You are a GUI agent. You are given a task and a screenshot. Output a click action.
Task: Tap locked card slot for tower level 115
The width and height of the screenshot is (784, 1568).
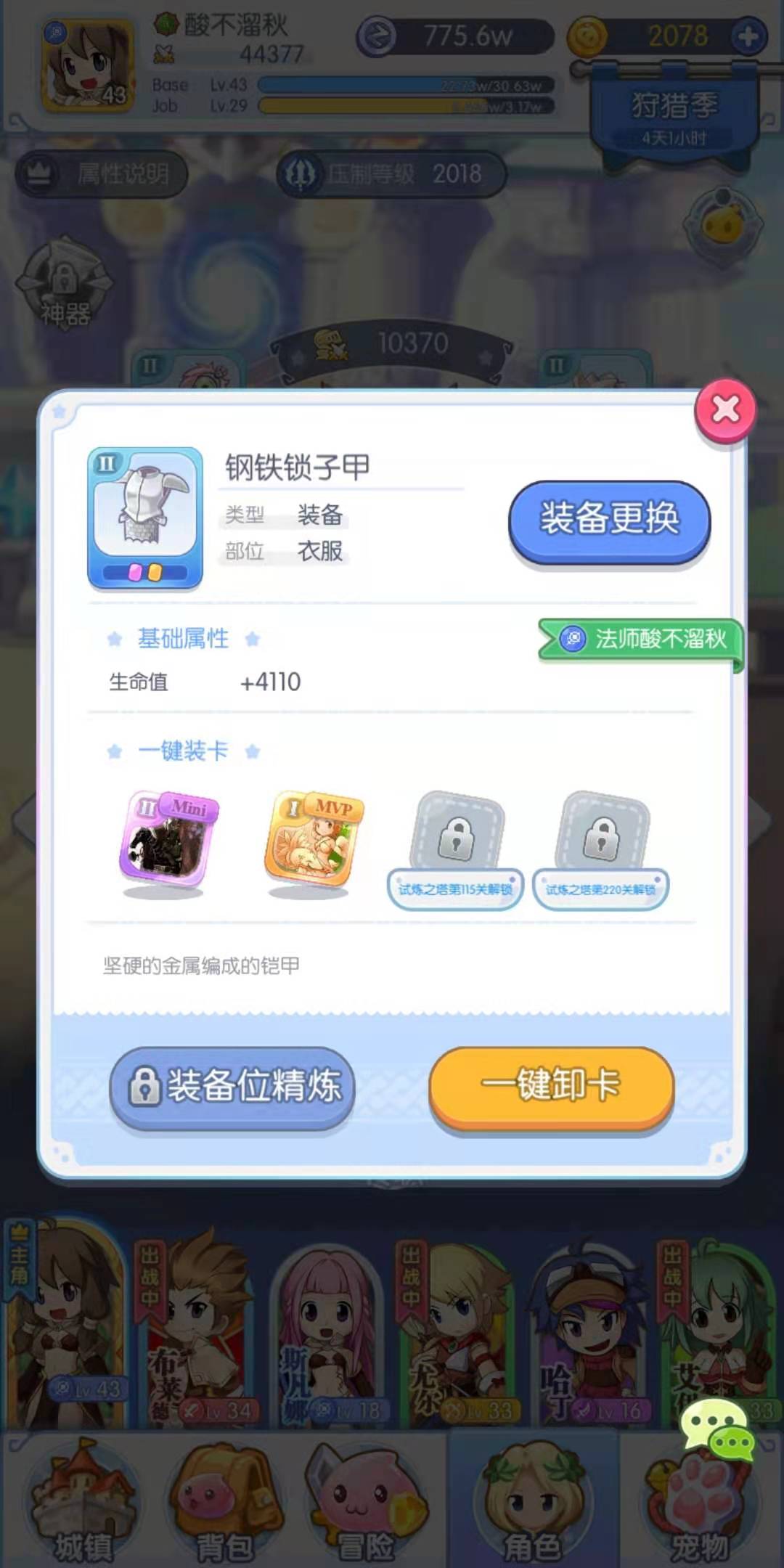[456, 842]
